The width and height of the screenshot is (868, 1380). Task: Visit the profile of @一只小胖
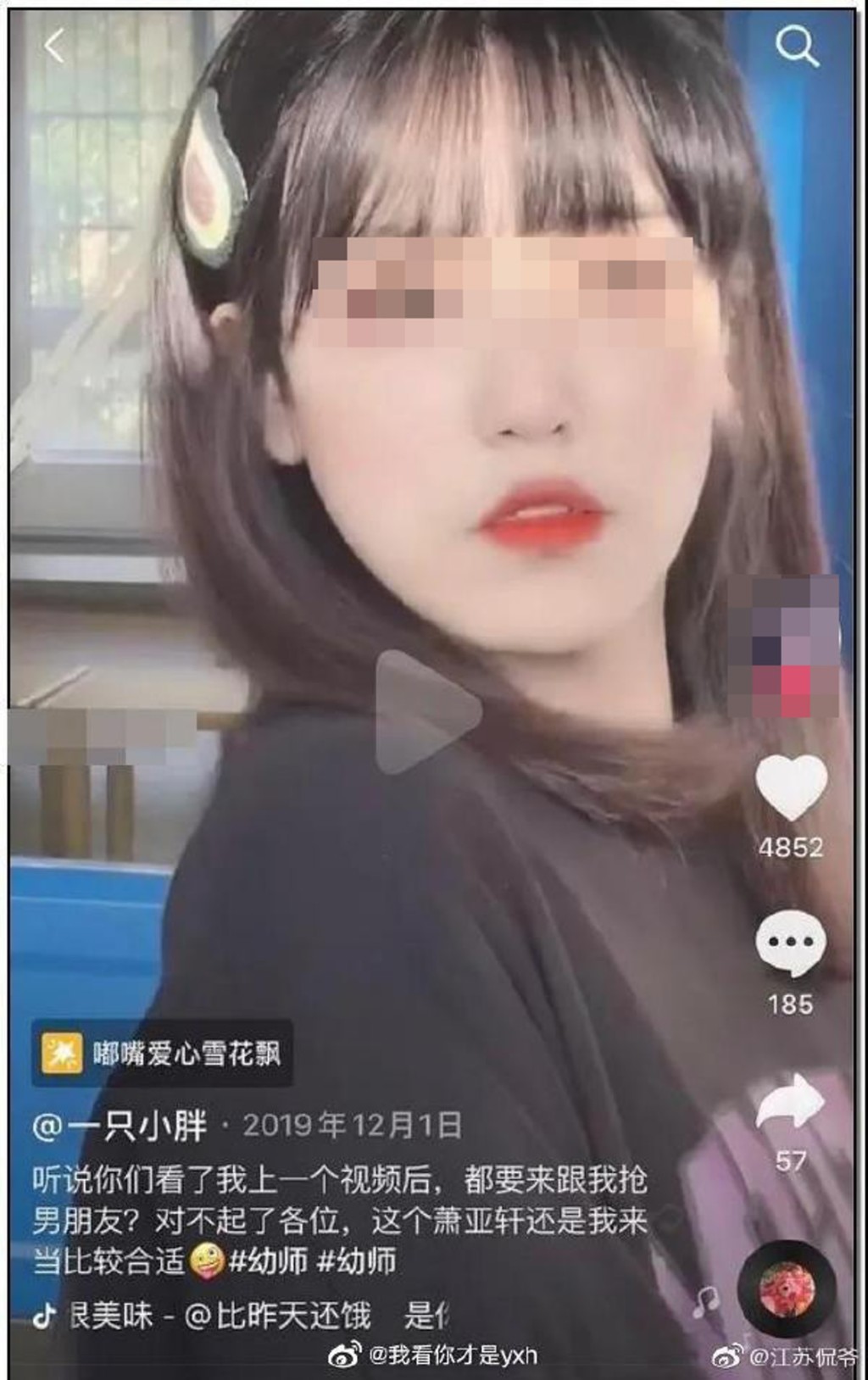(x=120, y=1126)
